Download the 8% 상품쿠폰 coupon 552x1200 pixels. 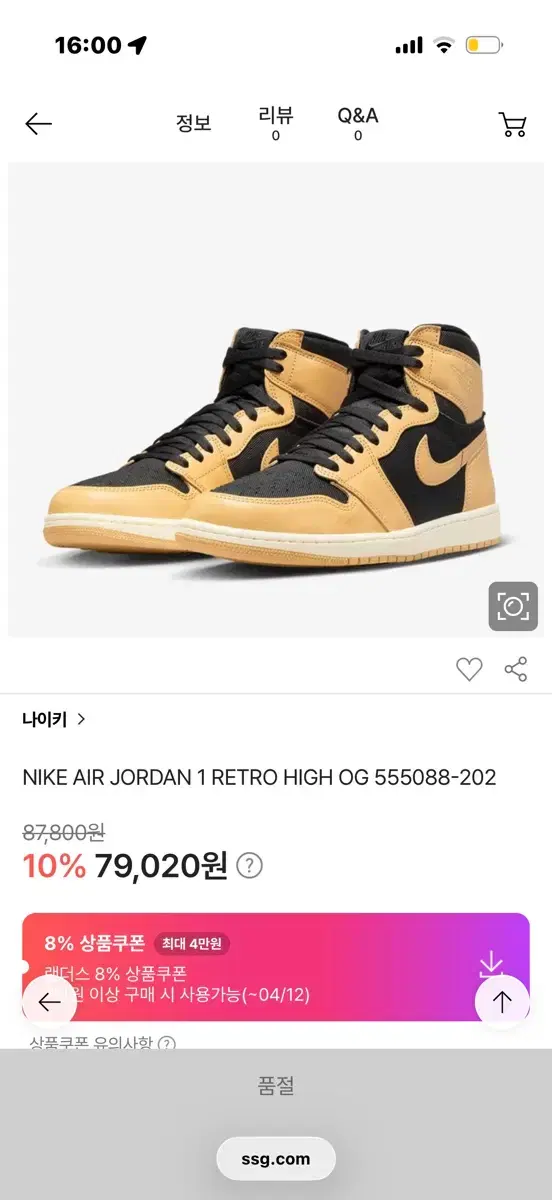pyautogui.click(x=491, y=966)
